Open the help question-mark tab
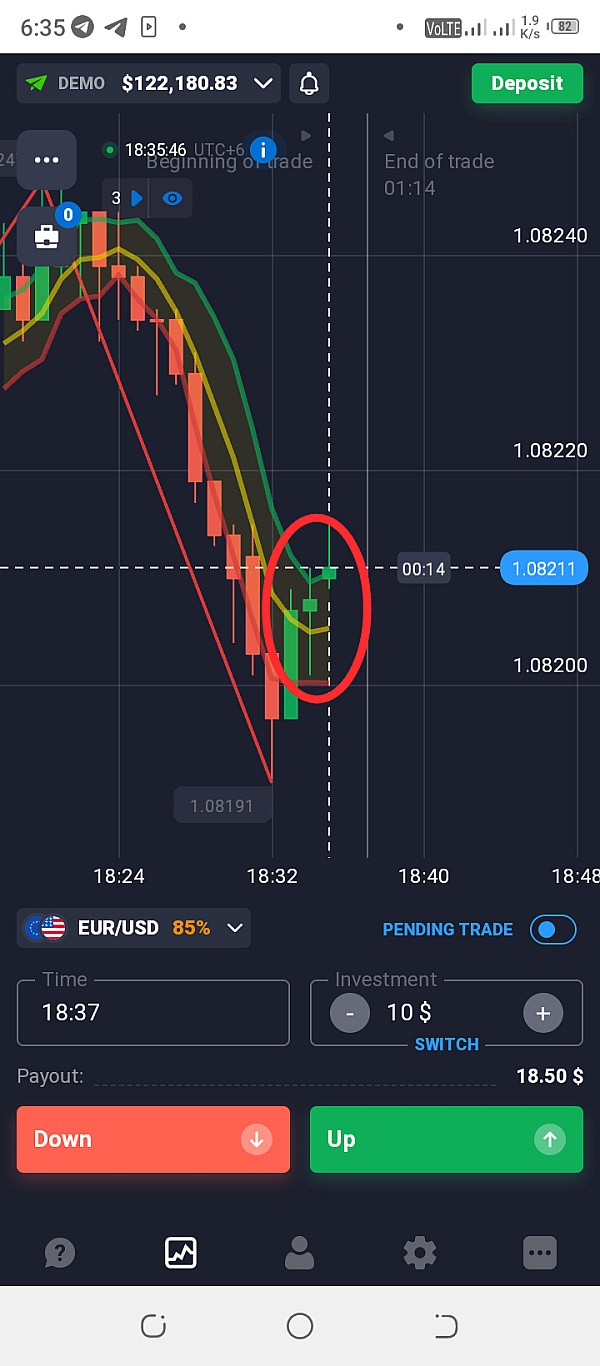600x1366 pixels. click(60, 1252)
